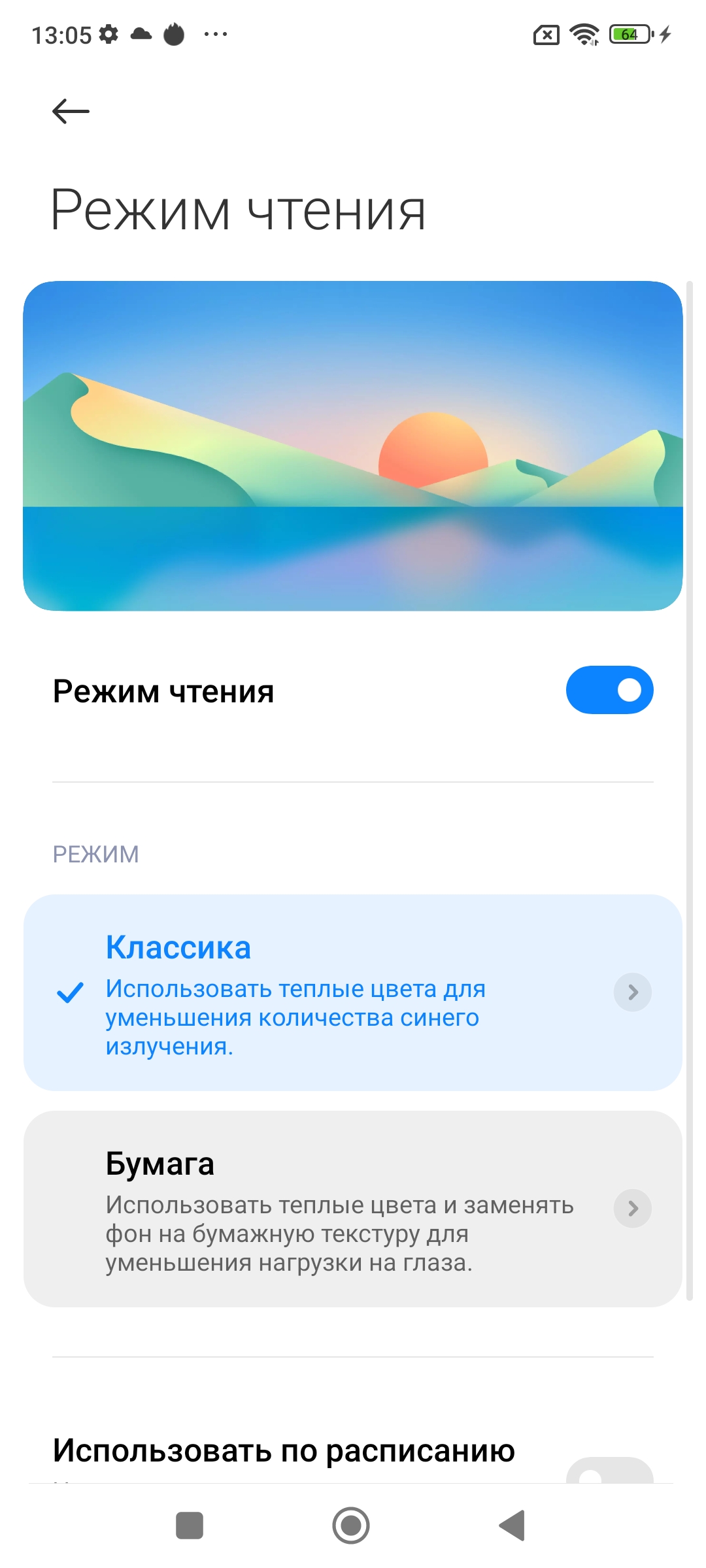This screenshot has width=706, height=1568.
Task: Open Классика settings via its chevron
Action: pos(632,992)
